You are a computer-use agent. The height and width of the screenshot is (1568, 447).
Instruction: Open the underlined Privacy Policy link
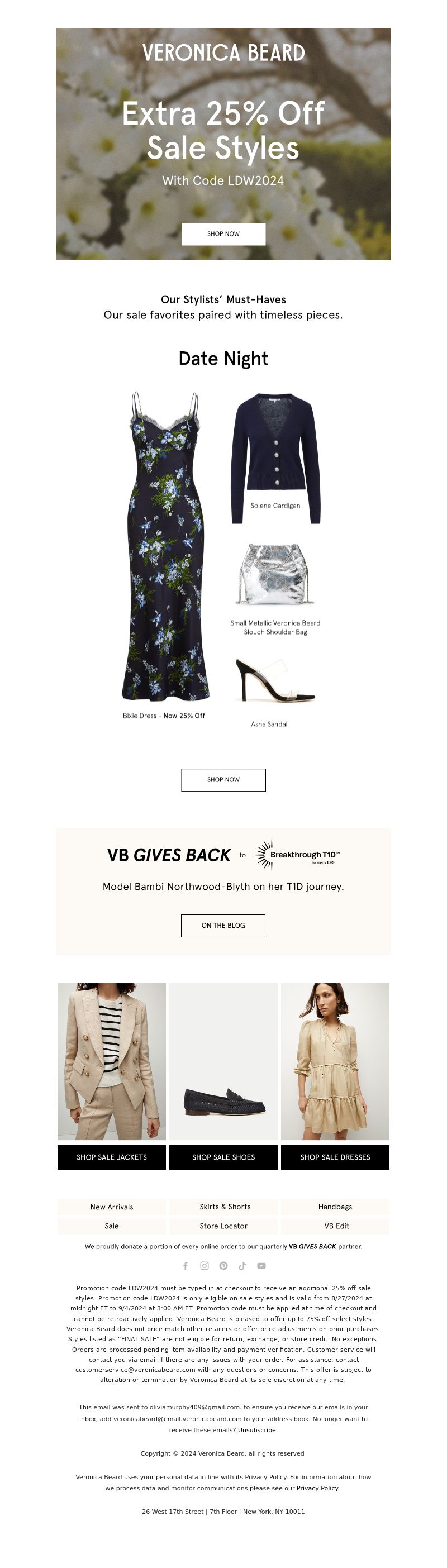[317, 1488]
